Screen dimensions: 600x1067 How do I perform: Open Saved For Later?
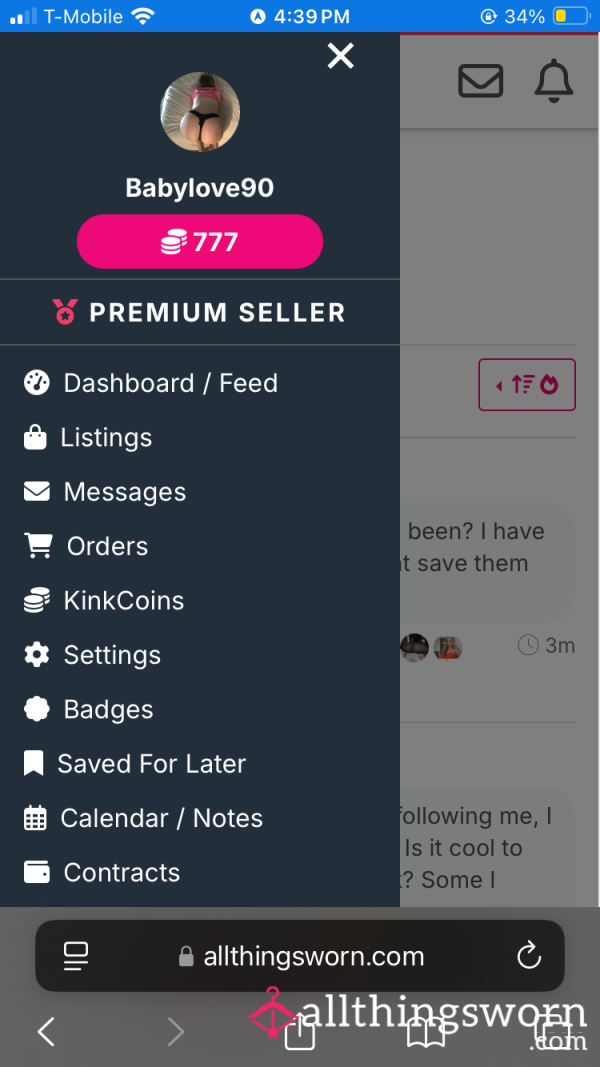coord(135,764)
